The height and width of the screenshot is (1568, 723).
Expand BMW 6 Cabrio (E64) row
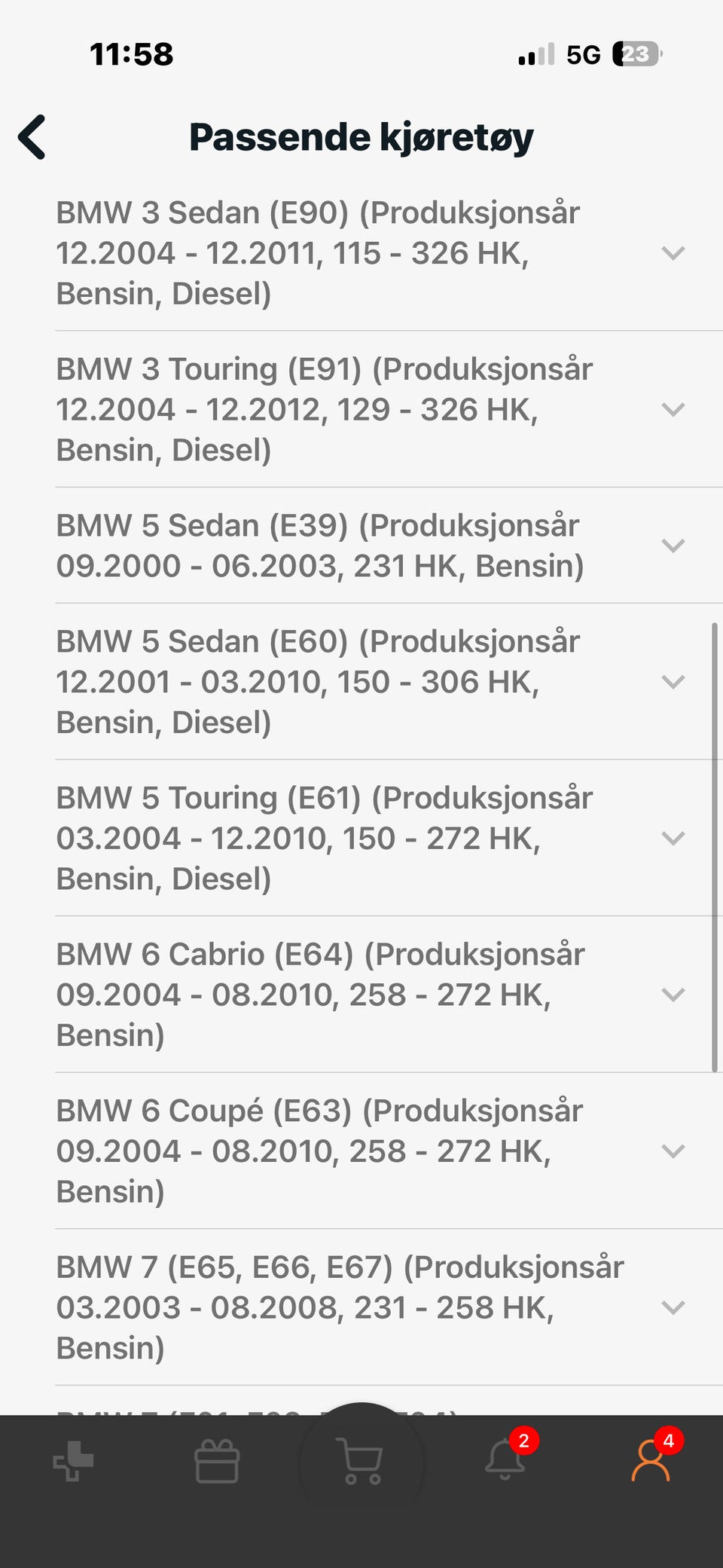coord(673,995)
